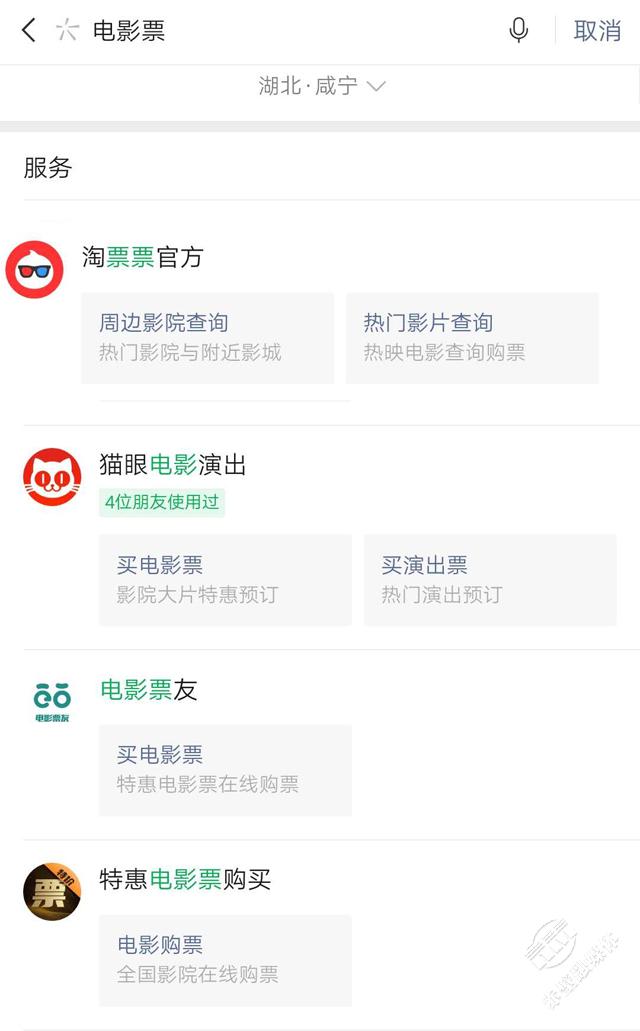640x1031 pixels.
Task: Tap 买电影票 under 电影票友
Action: coord(225,770)
